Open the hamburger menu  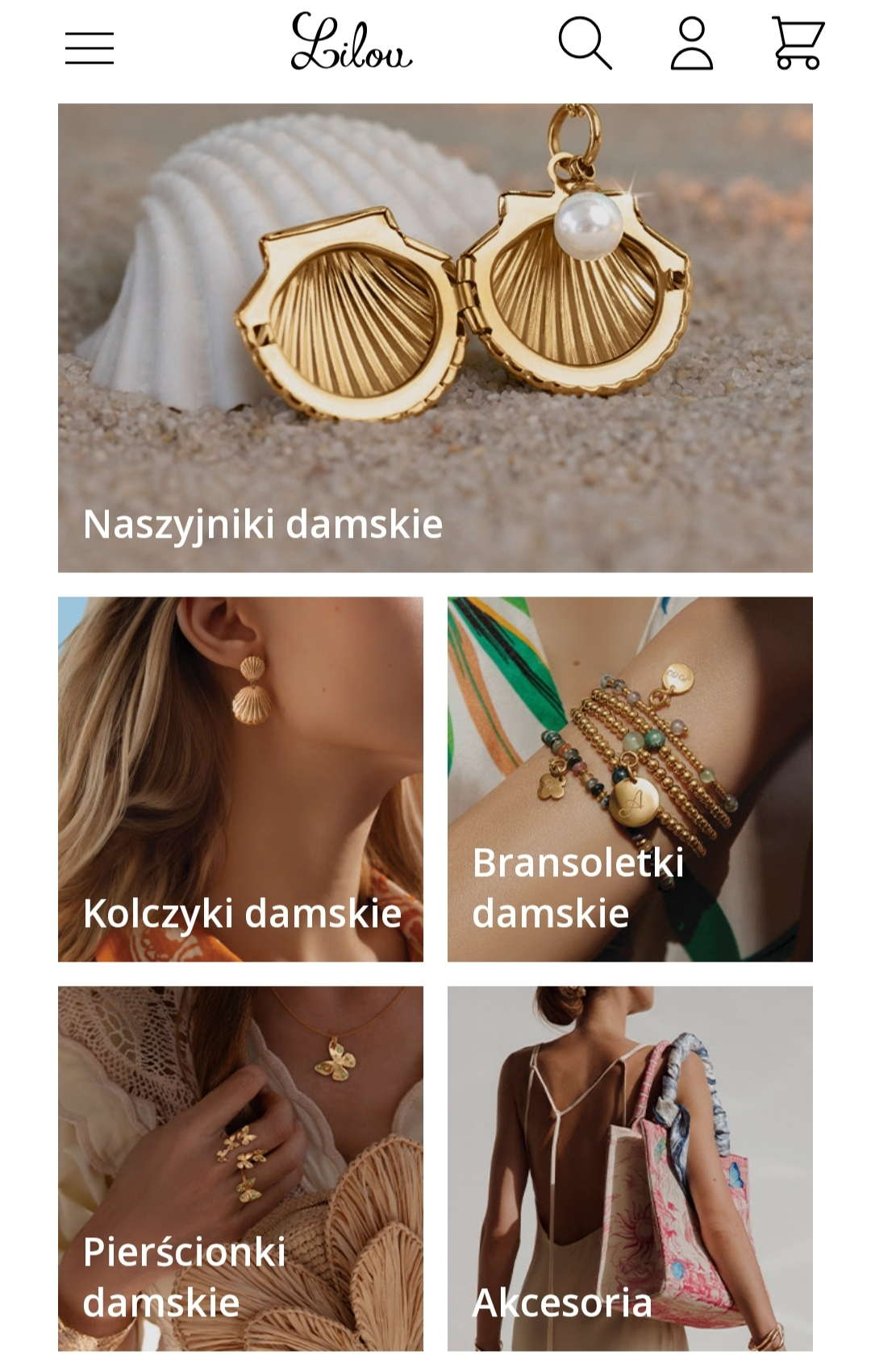90,48
